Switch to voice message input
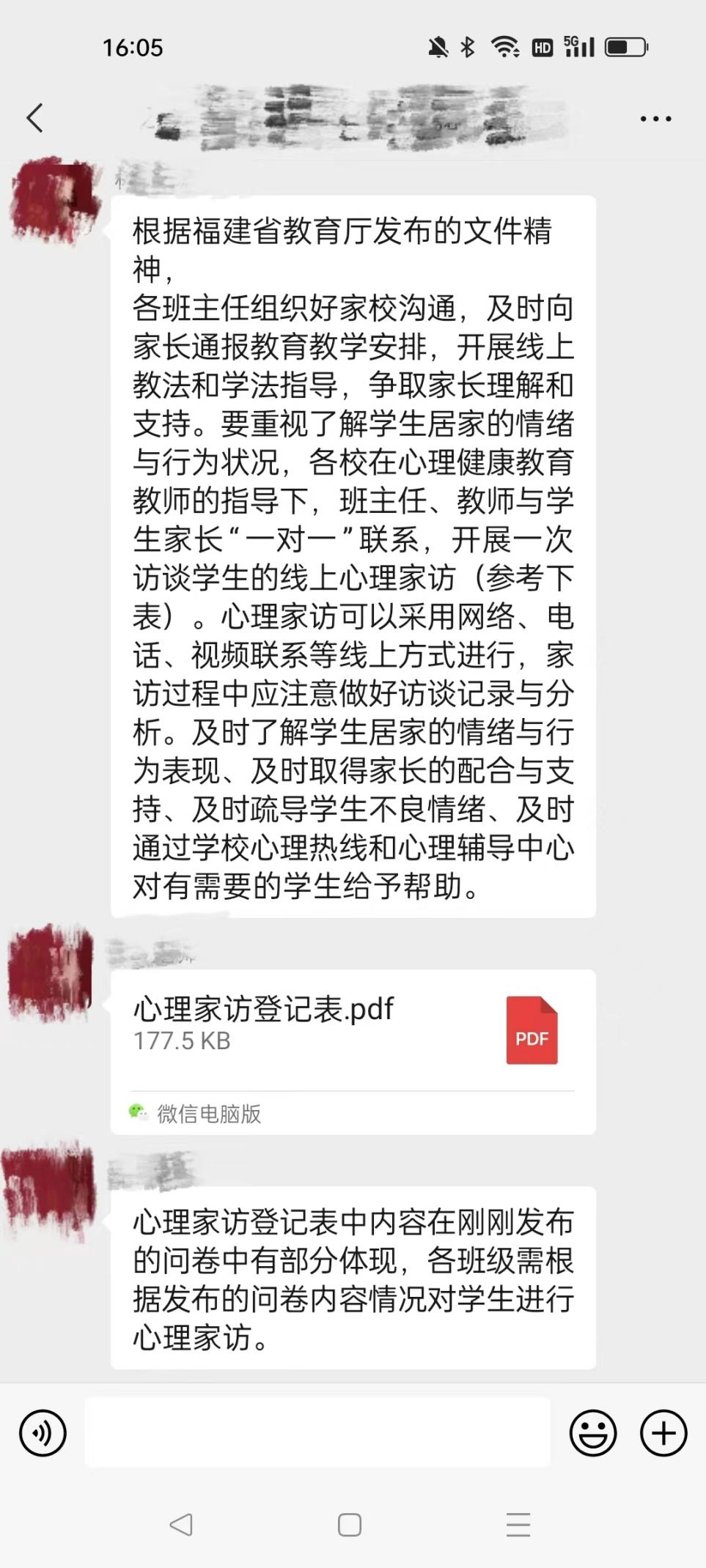Viewport: 706px width, 1568px height. pos(43,1433)
